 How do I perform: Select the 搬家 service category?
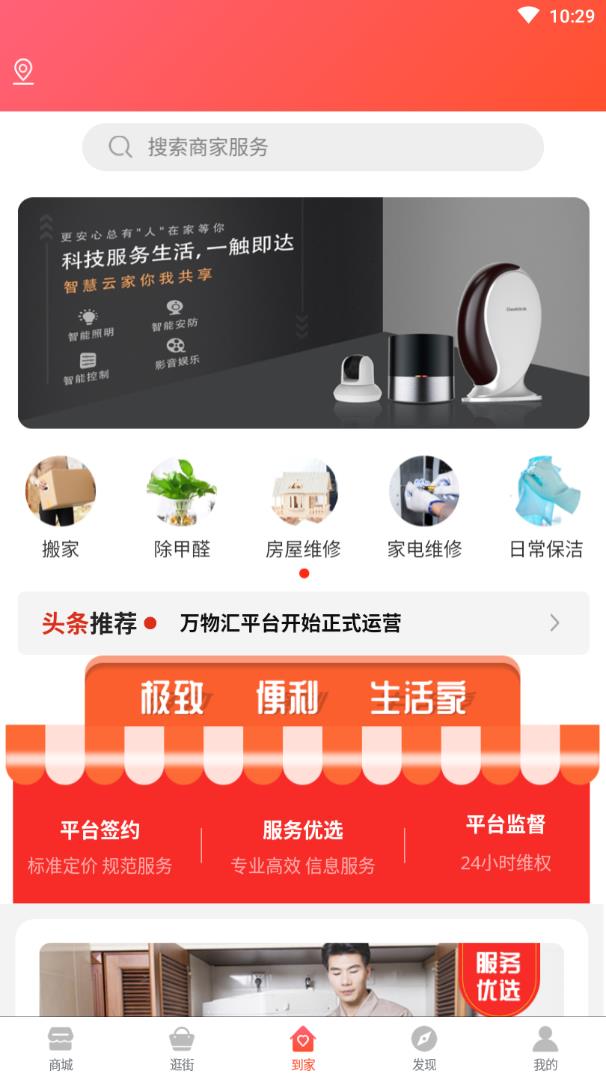pos(61,506)
